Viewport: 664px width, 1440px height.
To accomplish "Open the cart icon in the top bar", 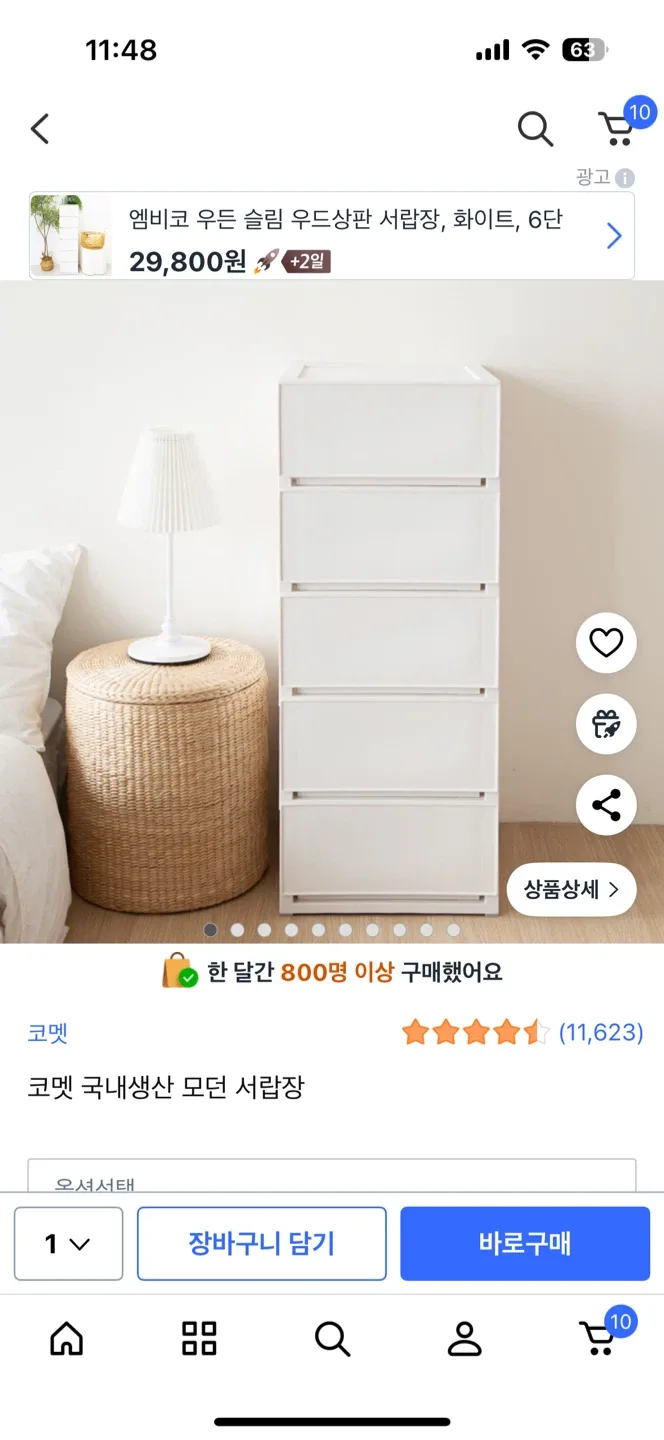I will click(617, 128).
